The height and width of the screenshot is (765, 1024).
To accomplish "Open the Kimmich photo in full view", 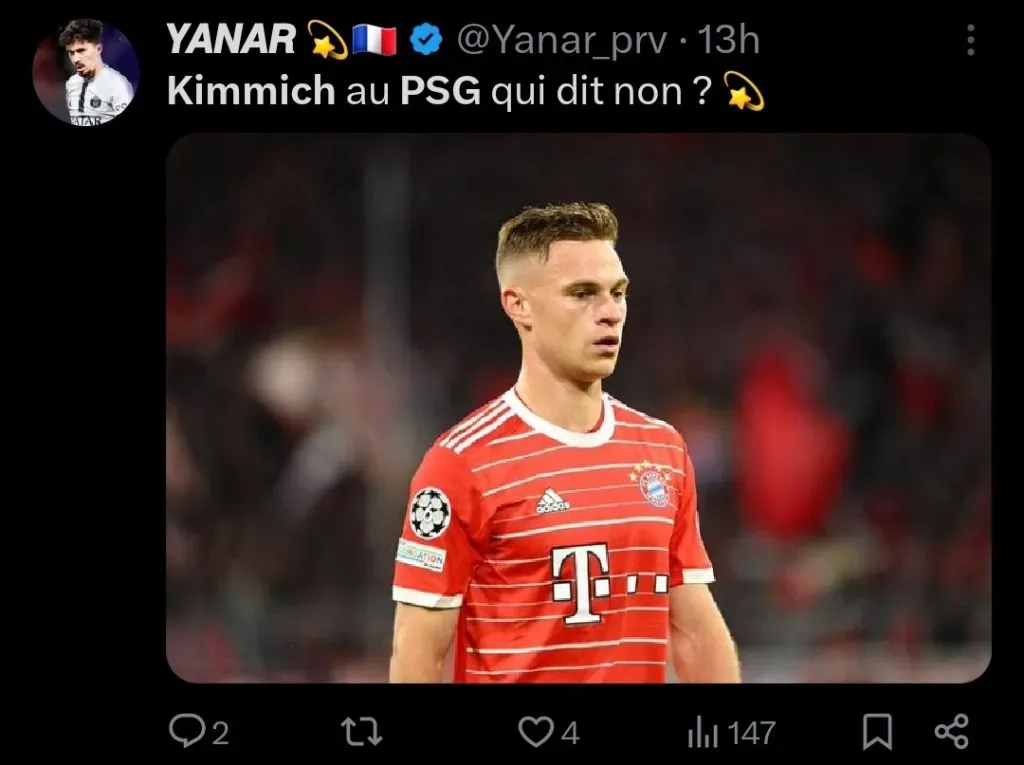I will point(578,408).
